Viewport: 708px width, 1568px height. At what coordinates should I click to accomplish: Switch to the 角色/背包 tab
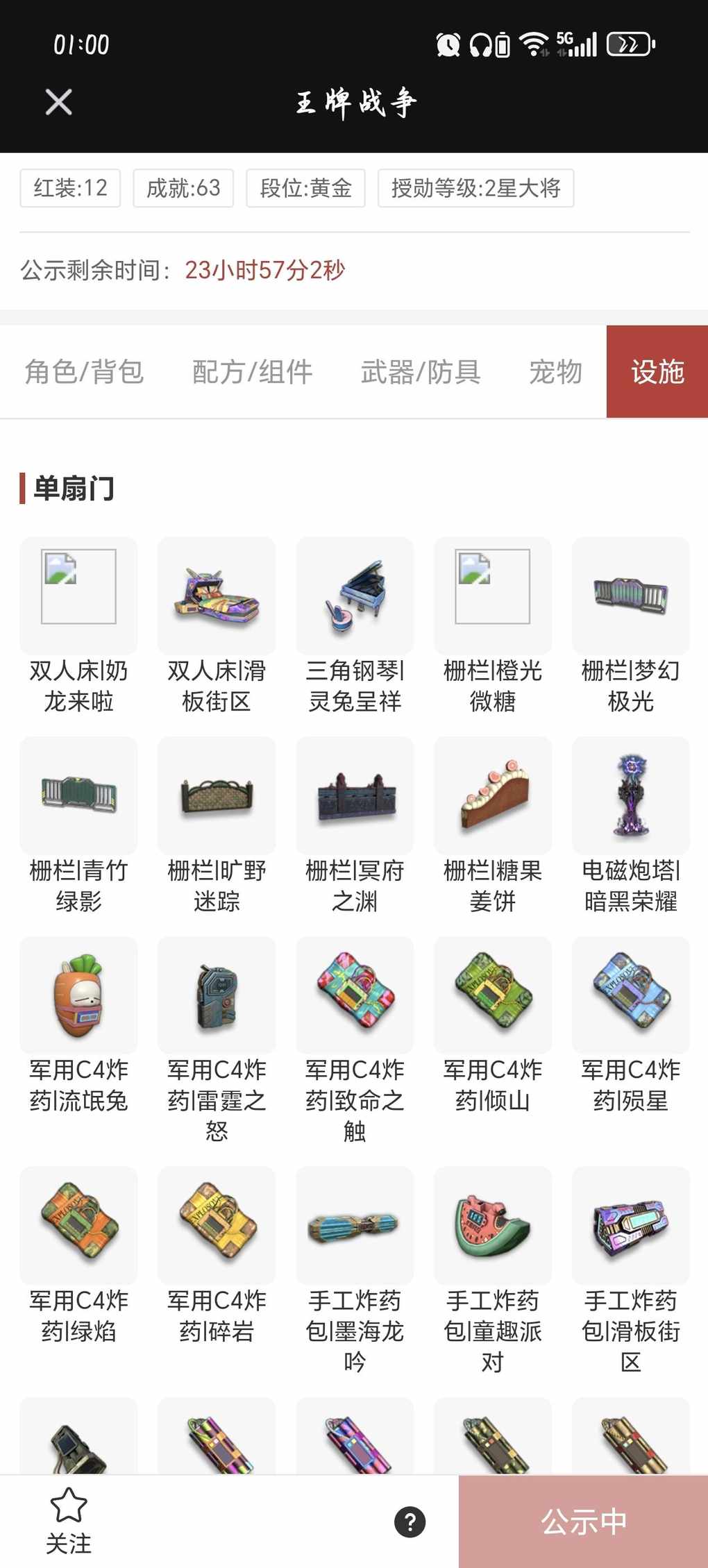[84, 372]
